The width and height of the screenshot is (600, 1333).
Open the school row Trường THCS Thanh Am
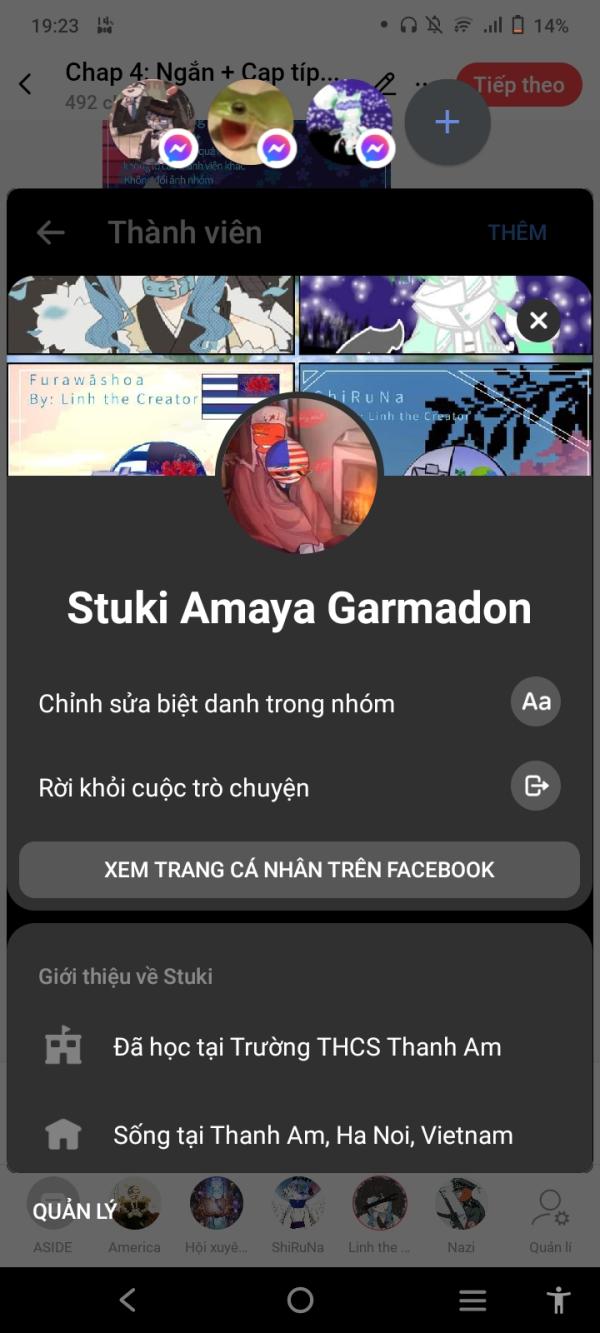(307, 1047)
